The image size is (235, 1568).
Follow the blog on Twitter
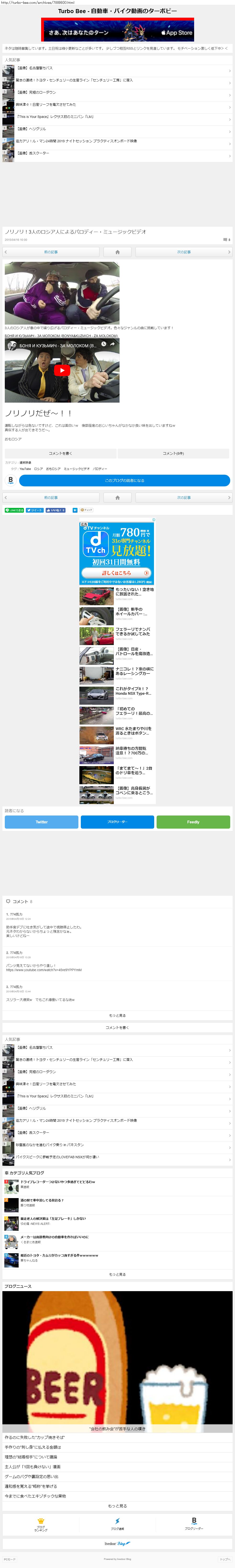pos(42,822)
